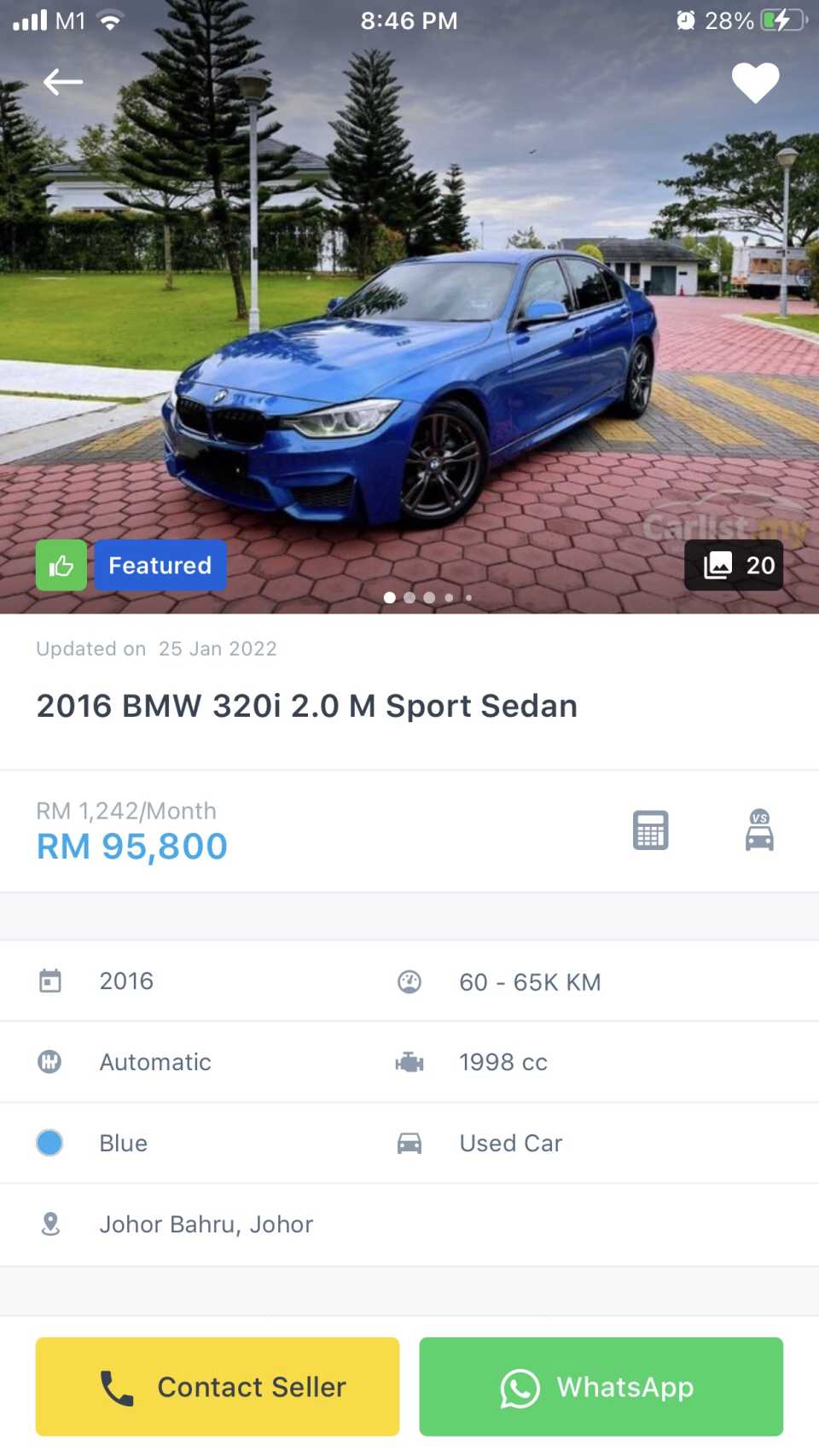
Task: Toggle the favorite heart for this car
Action: tap(755, 83)
